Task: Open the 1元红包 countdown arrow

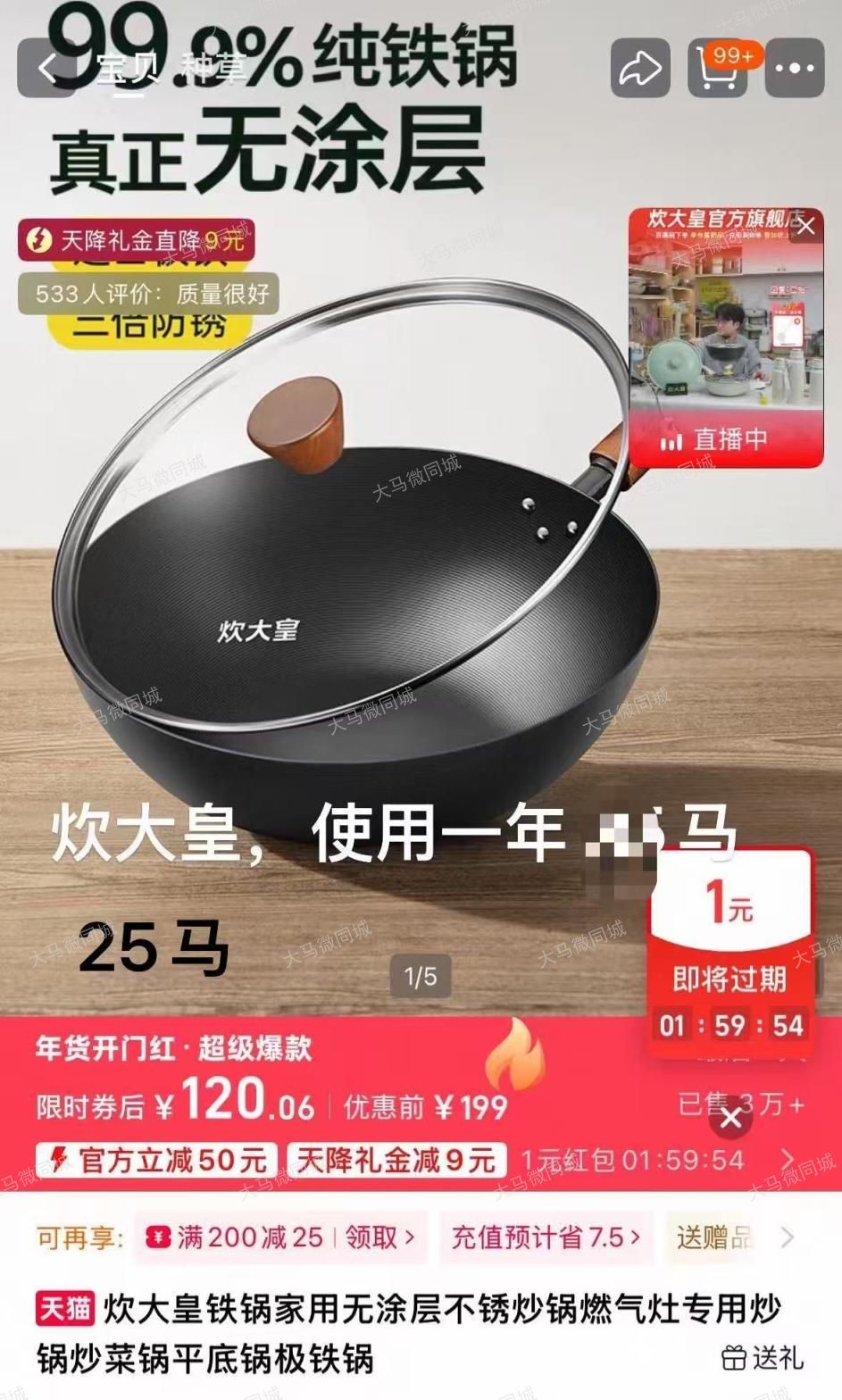Action: click(787, 1160)
